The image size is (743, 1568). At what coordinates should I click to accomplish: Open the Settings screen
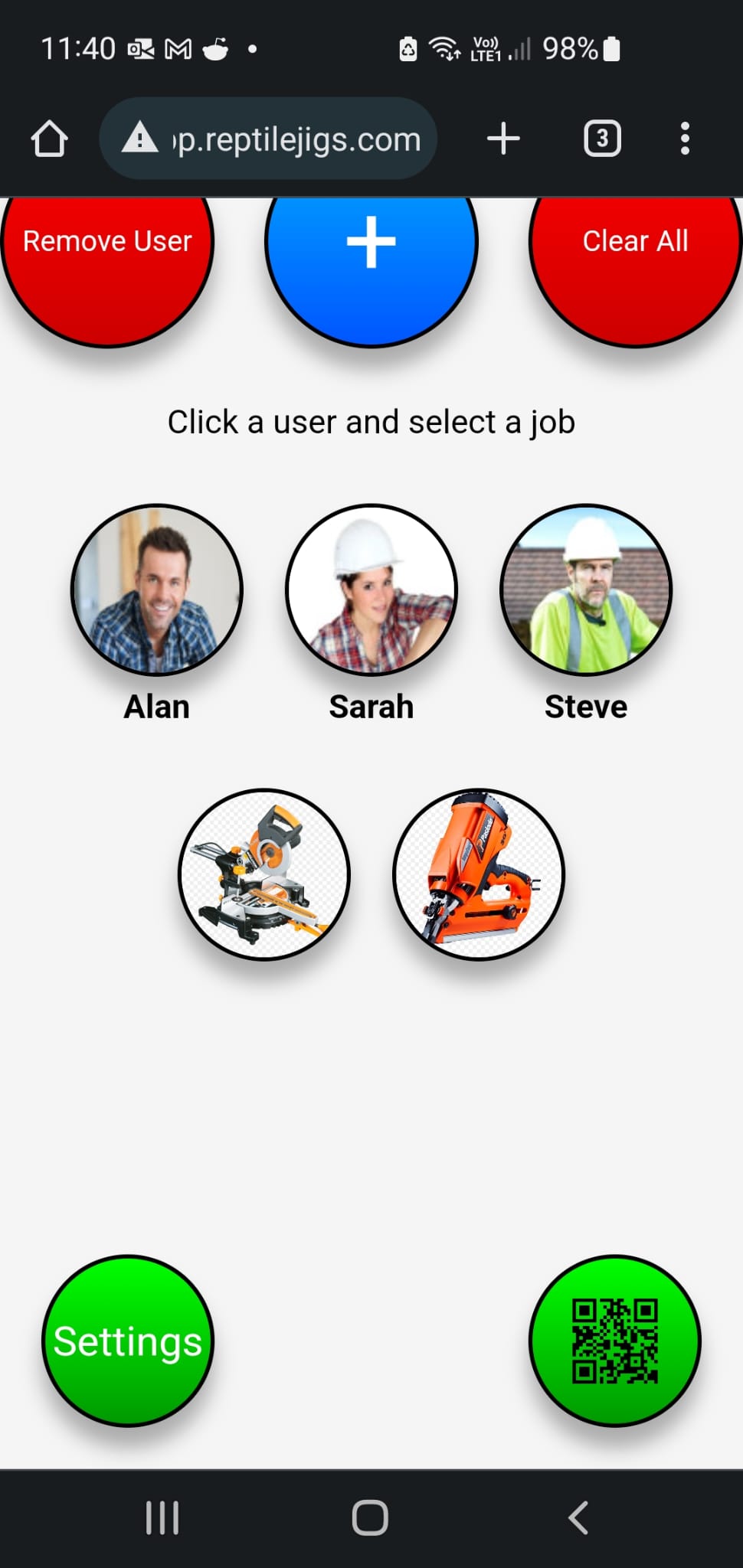point(128,1340)
